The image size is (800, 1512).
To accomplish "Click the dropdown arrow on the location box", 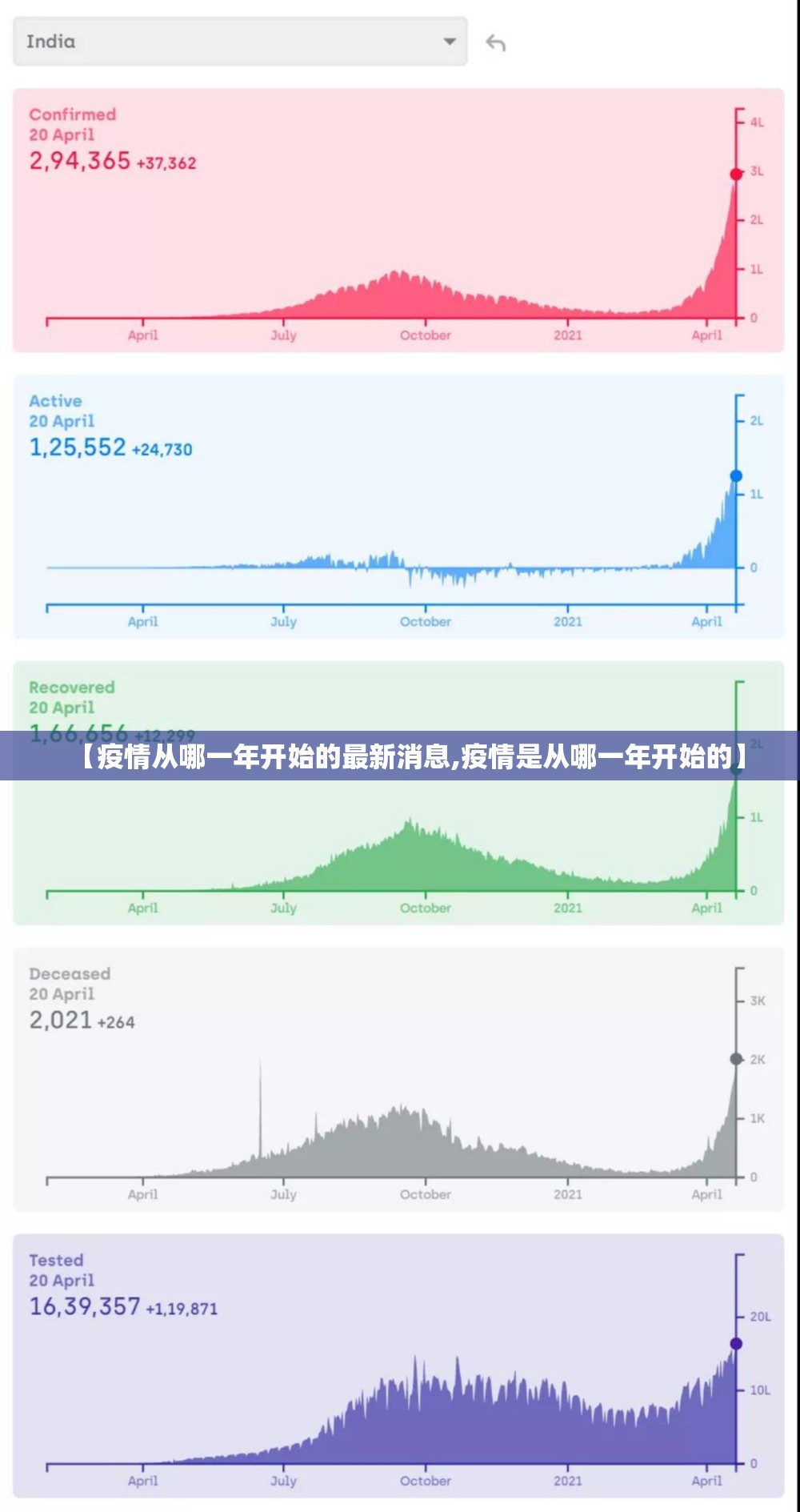I will tap(449, 42).
